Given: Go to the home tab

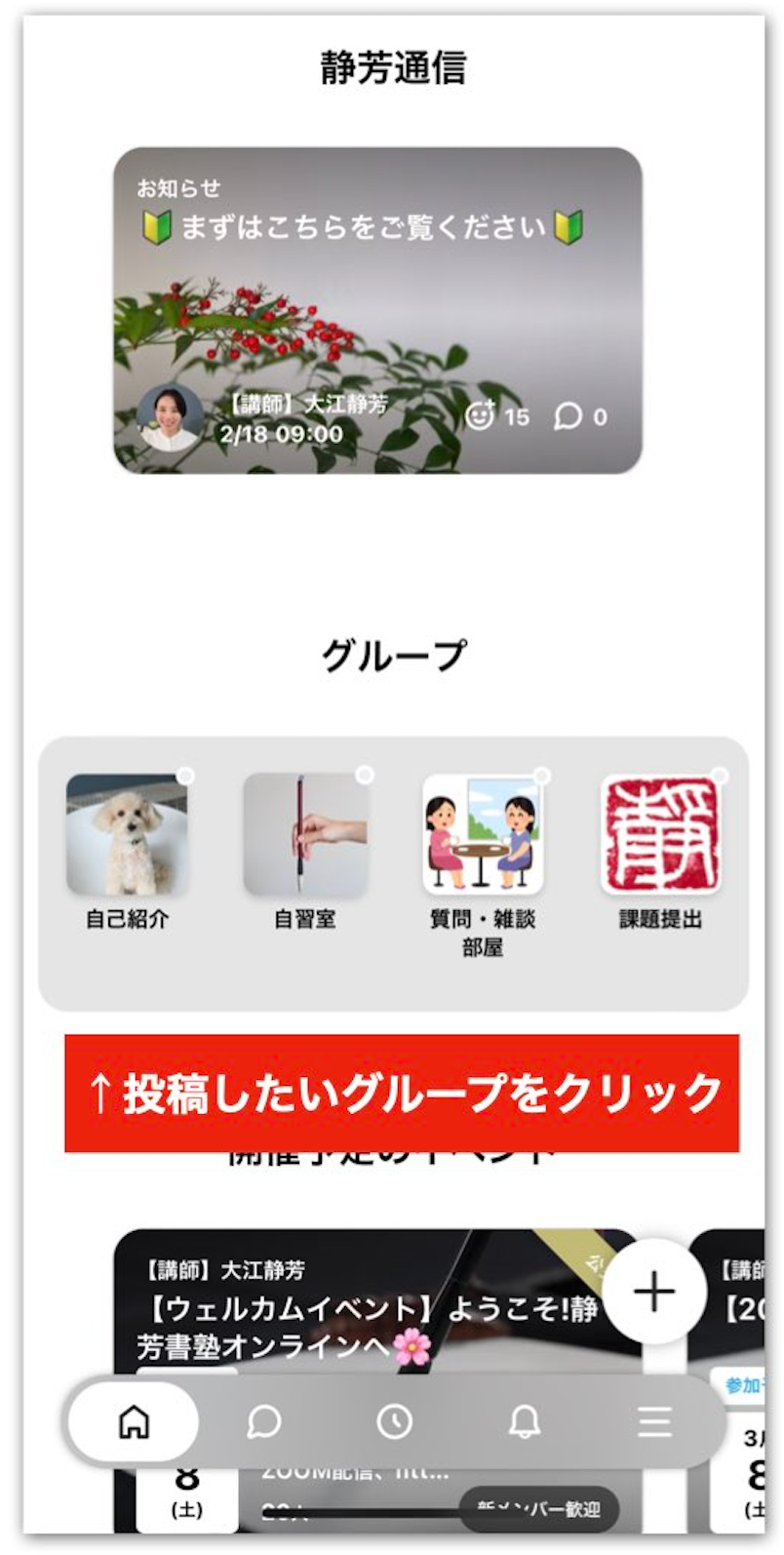Looking at the screenshot, I should [x=134, y=1422].
